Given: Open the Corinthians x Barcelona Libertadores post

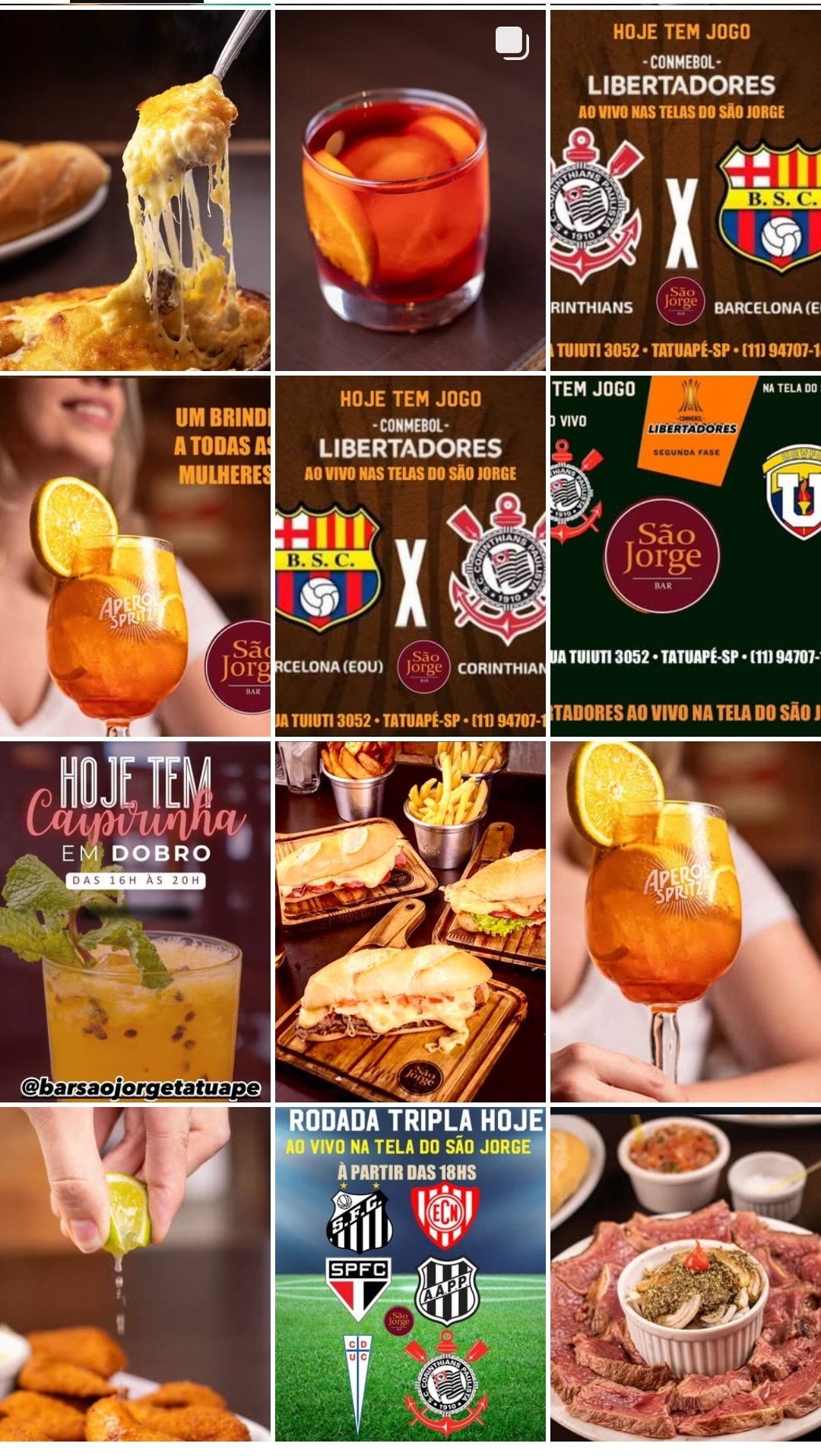Looking at the screenshot, I should 685,190.
